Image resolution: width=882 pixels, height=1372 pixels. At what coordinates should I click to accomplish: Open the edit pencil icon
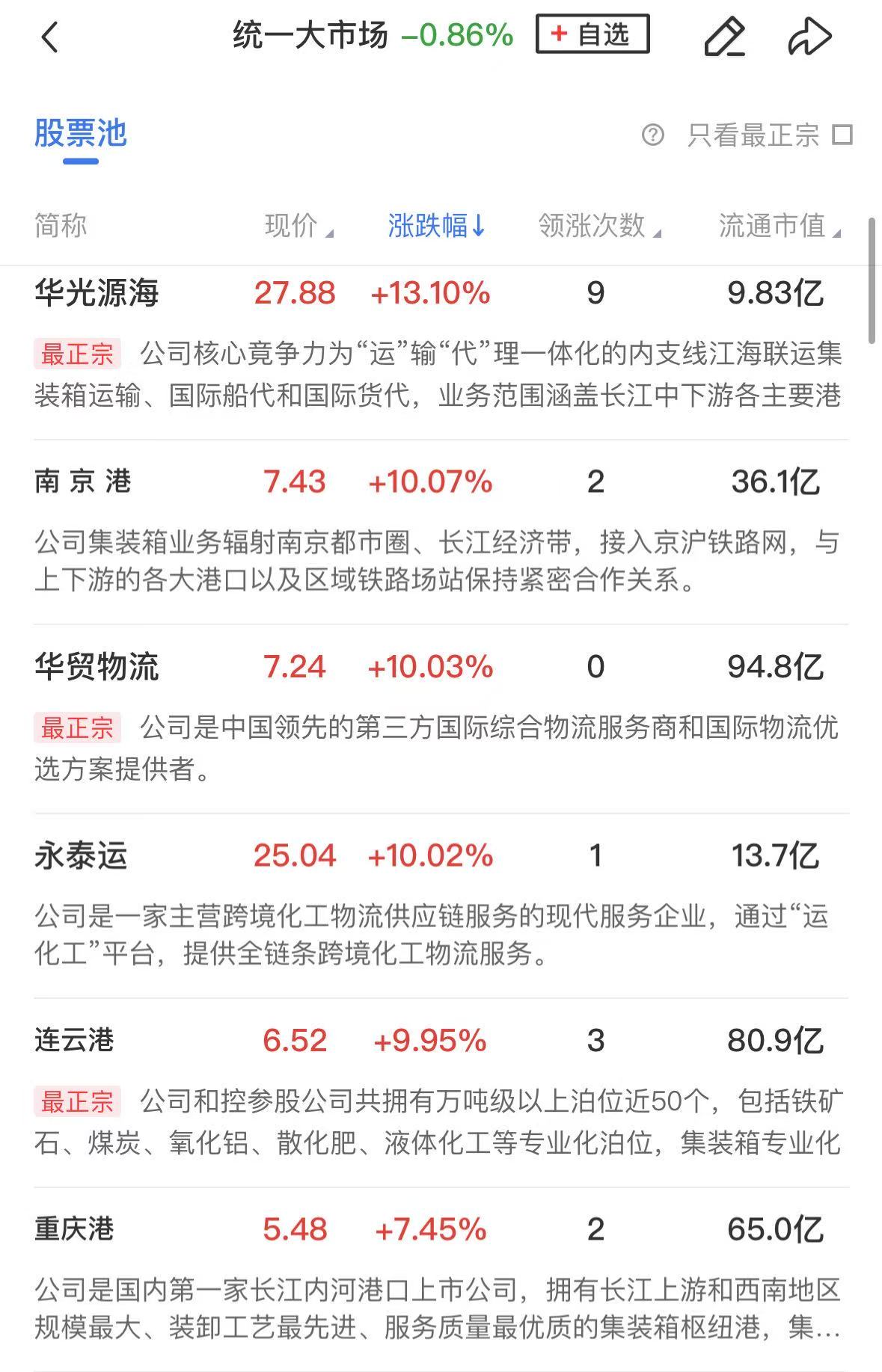724,37
